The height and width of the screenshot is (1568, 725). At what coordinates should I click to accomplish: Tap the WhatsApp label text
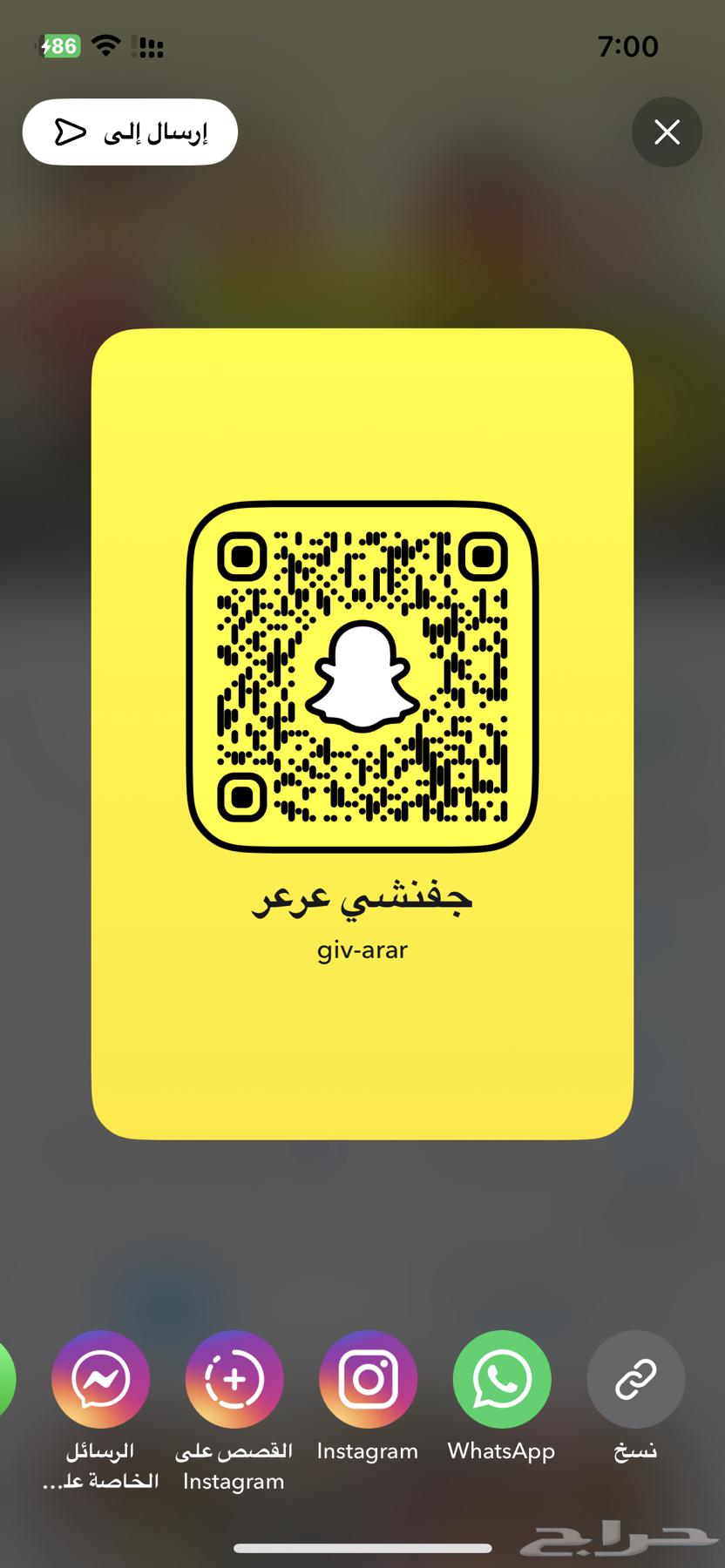tap(501, 1450)
